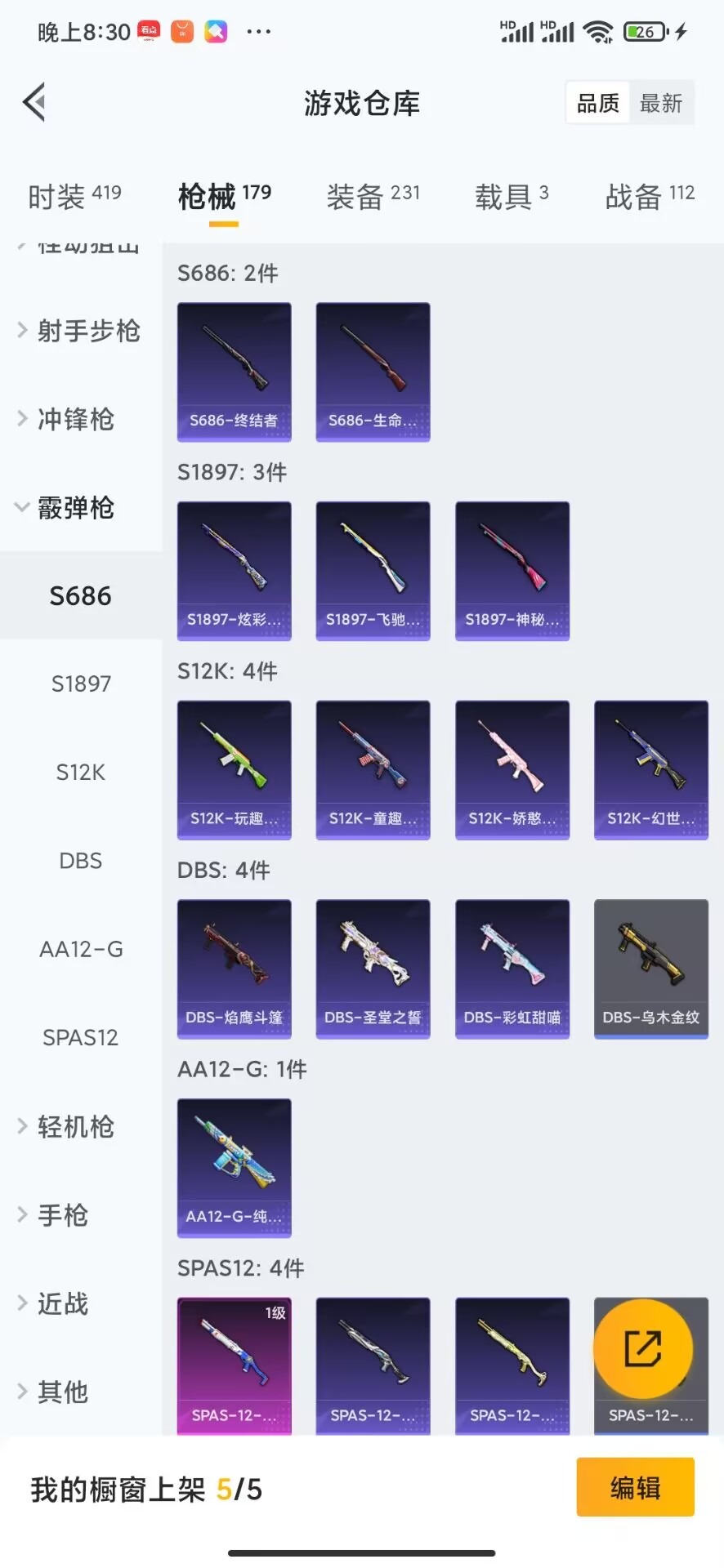The image size is (724, 1568).
Task: View the DBS-乌木金纹 skin
Action: coord(650,969)
